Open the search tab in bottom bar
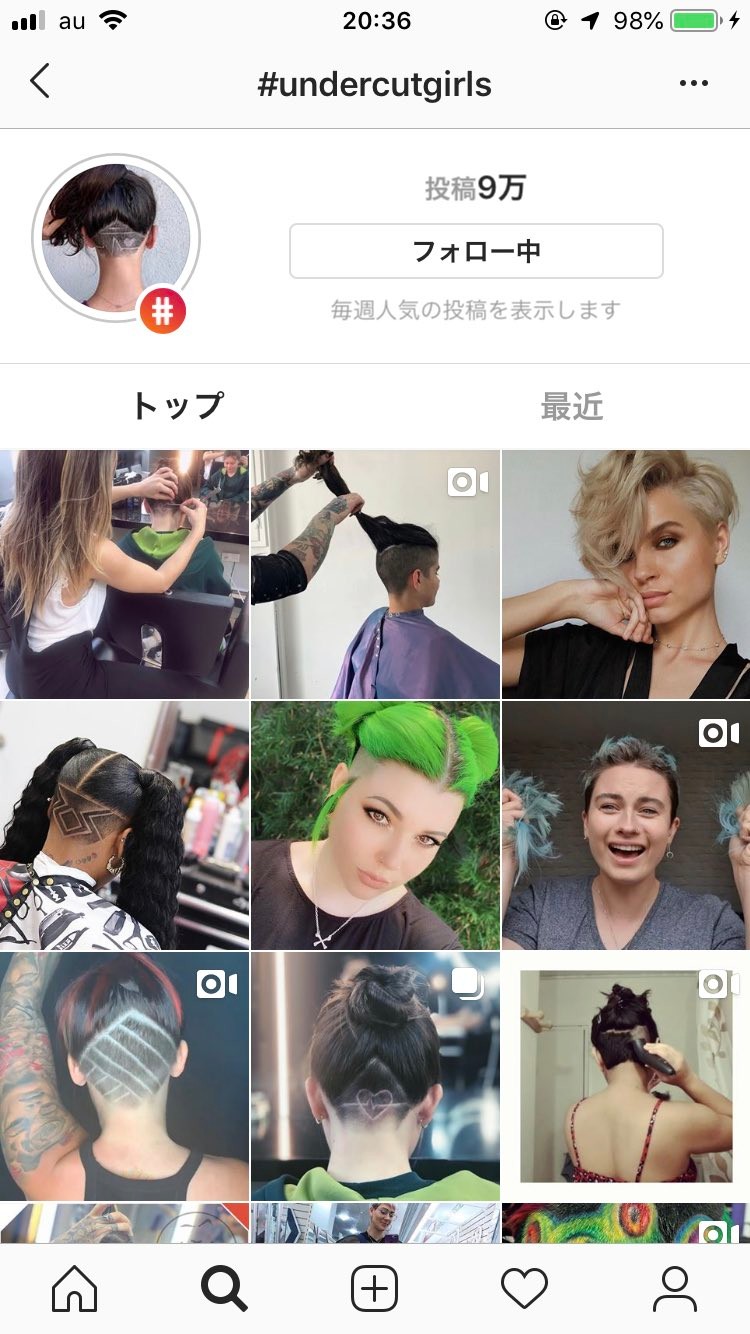Screen dimensions: 750x1334 [x=224, y=1289]
